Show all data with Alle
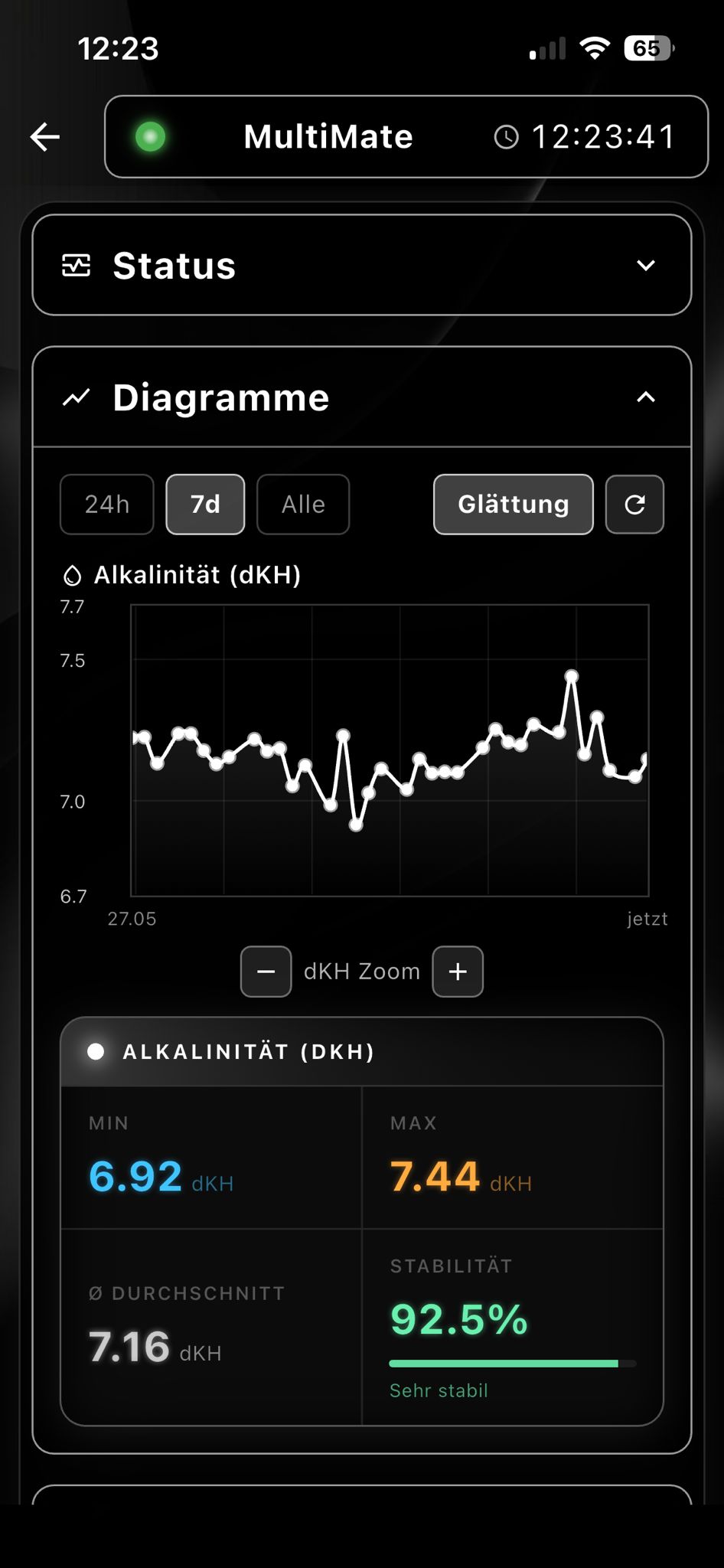This screenshot has height=1568, width=724. 303,505
